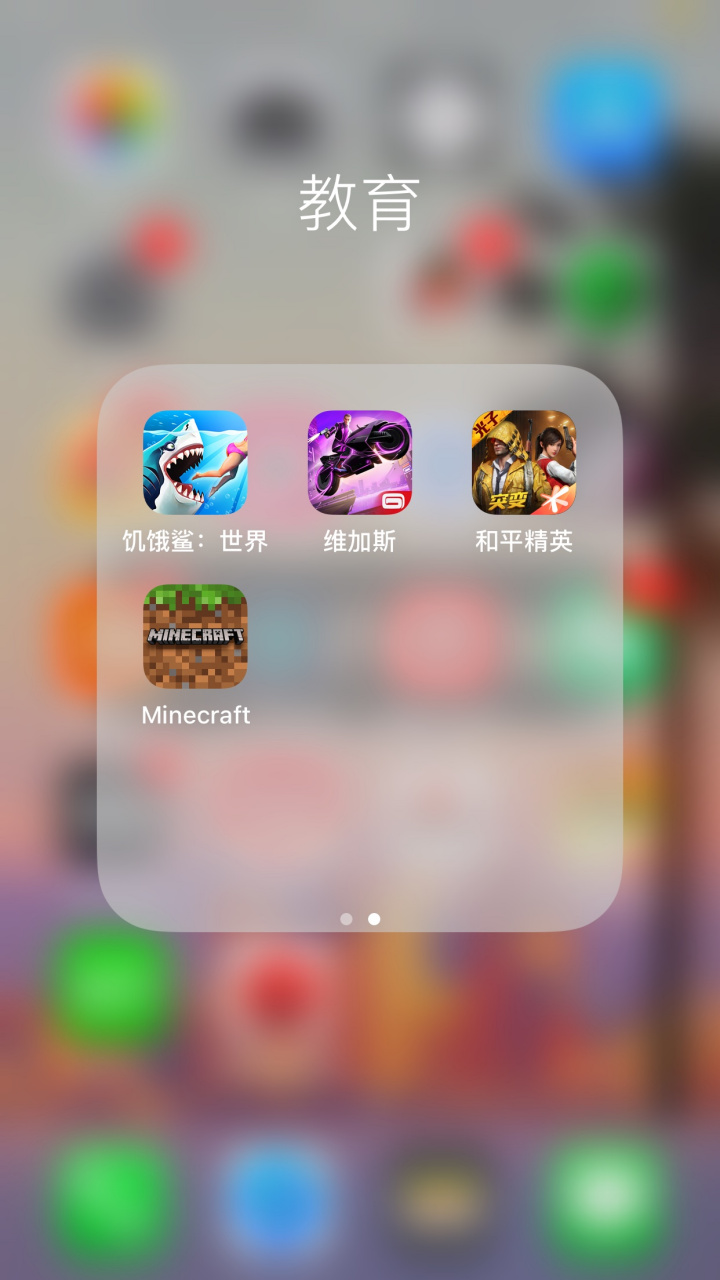Launch the 维加斯 (Gangstar Vegas) game
Image resolution: width=720 pixels, height=1280 pixels.
tap(360, 463)
